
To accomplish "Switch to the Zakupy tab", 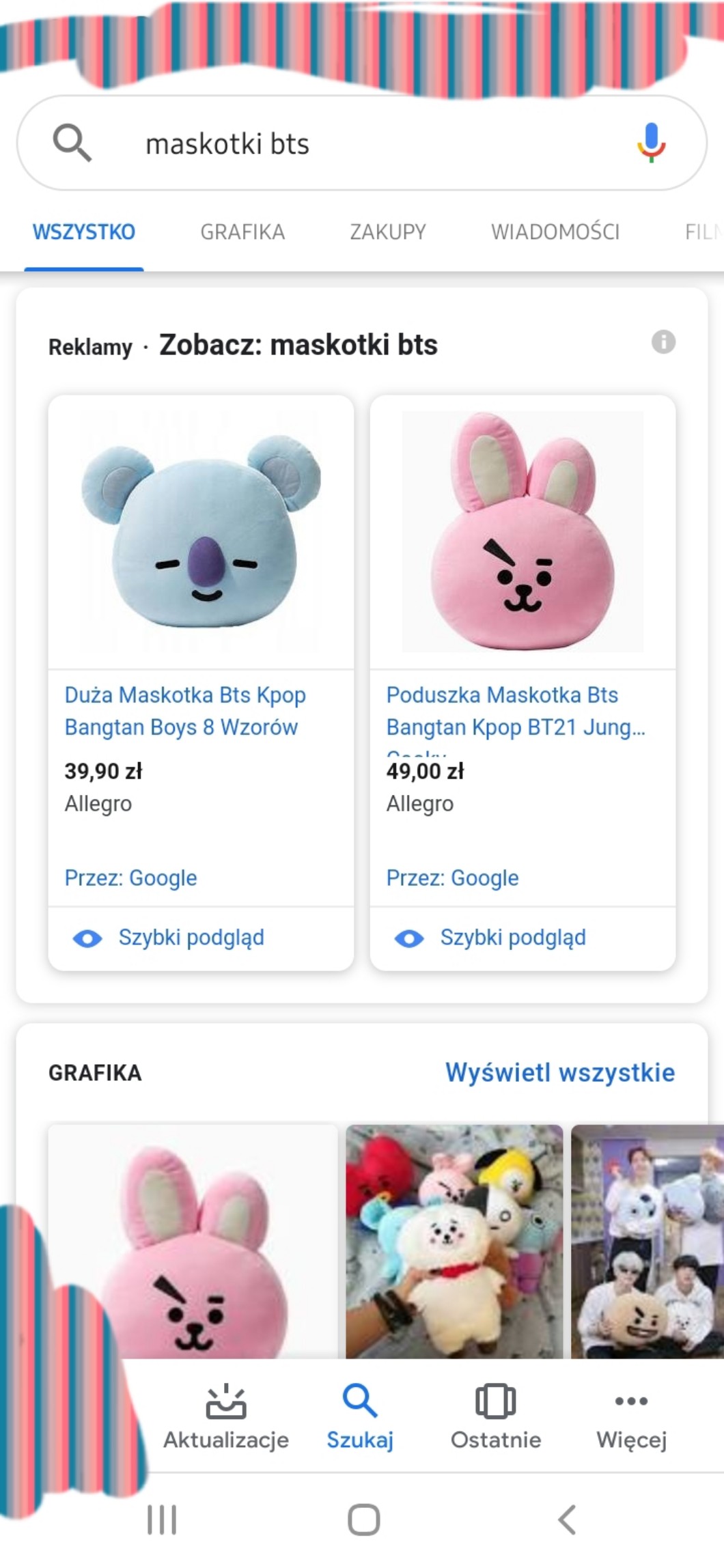I will point(387,232).
